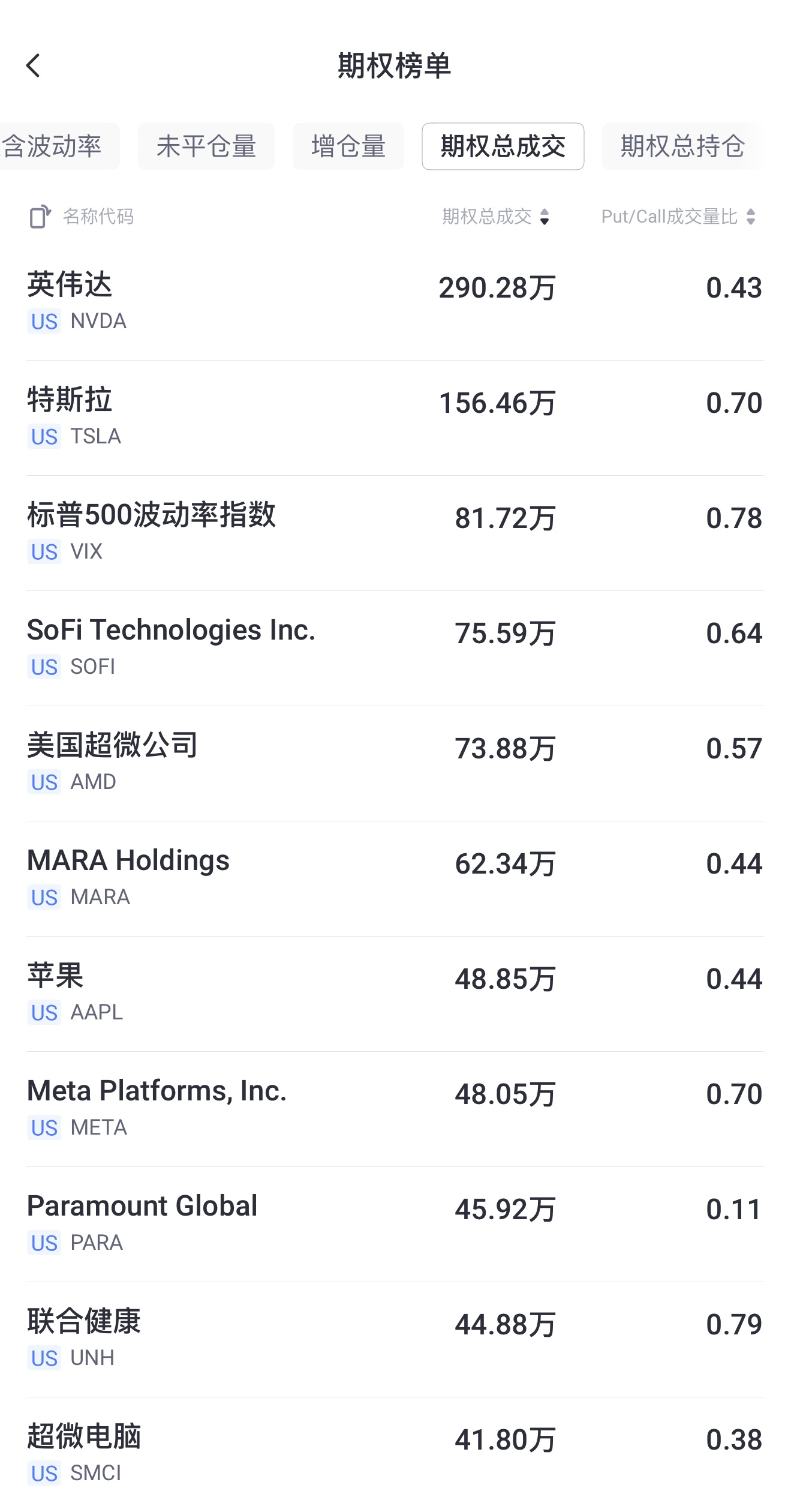Open the 英伟达 NVDA row
Screen dimensions: 791x1512
coord(395,302)
